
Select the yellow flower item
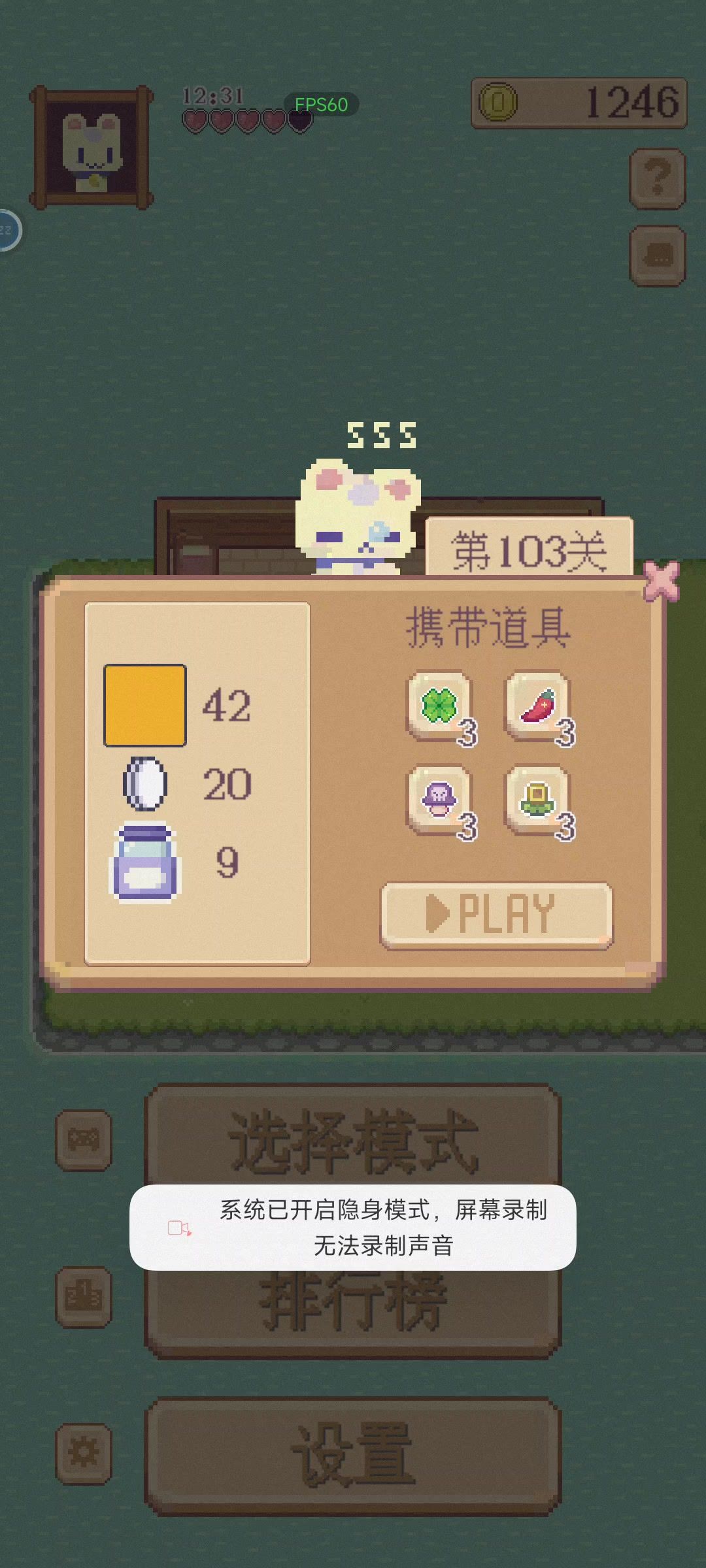(x=538, y=800)
